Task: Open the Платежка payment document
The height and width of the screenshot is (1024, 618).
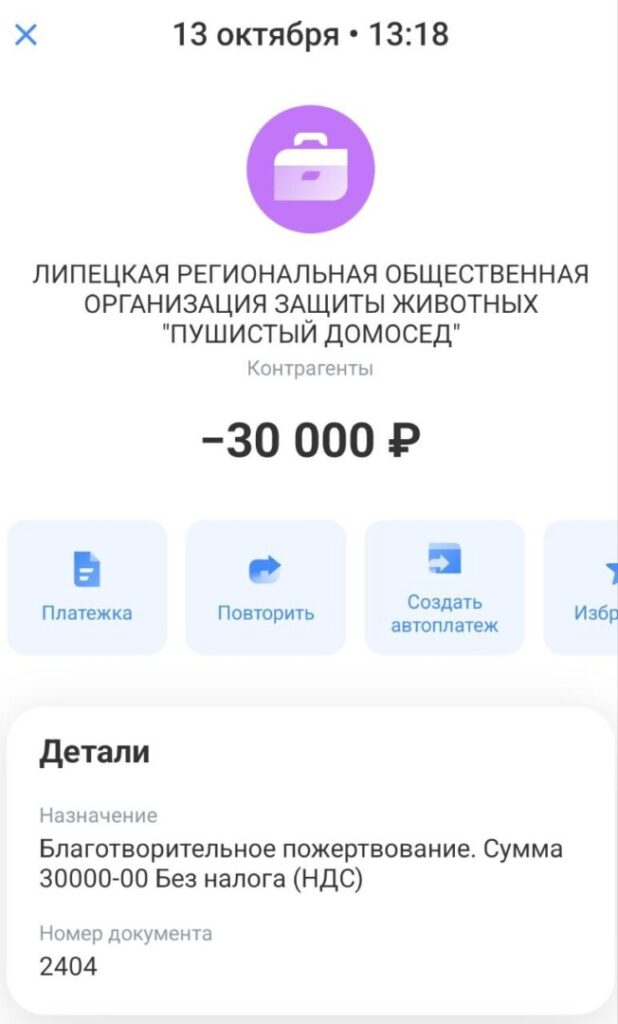Action: 87,587
